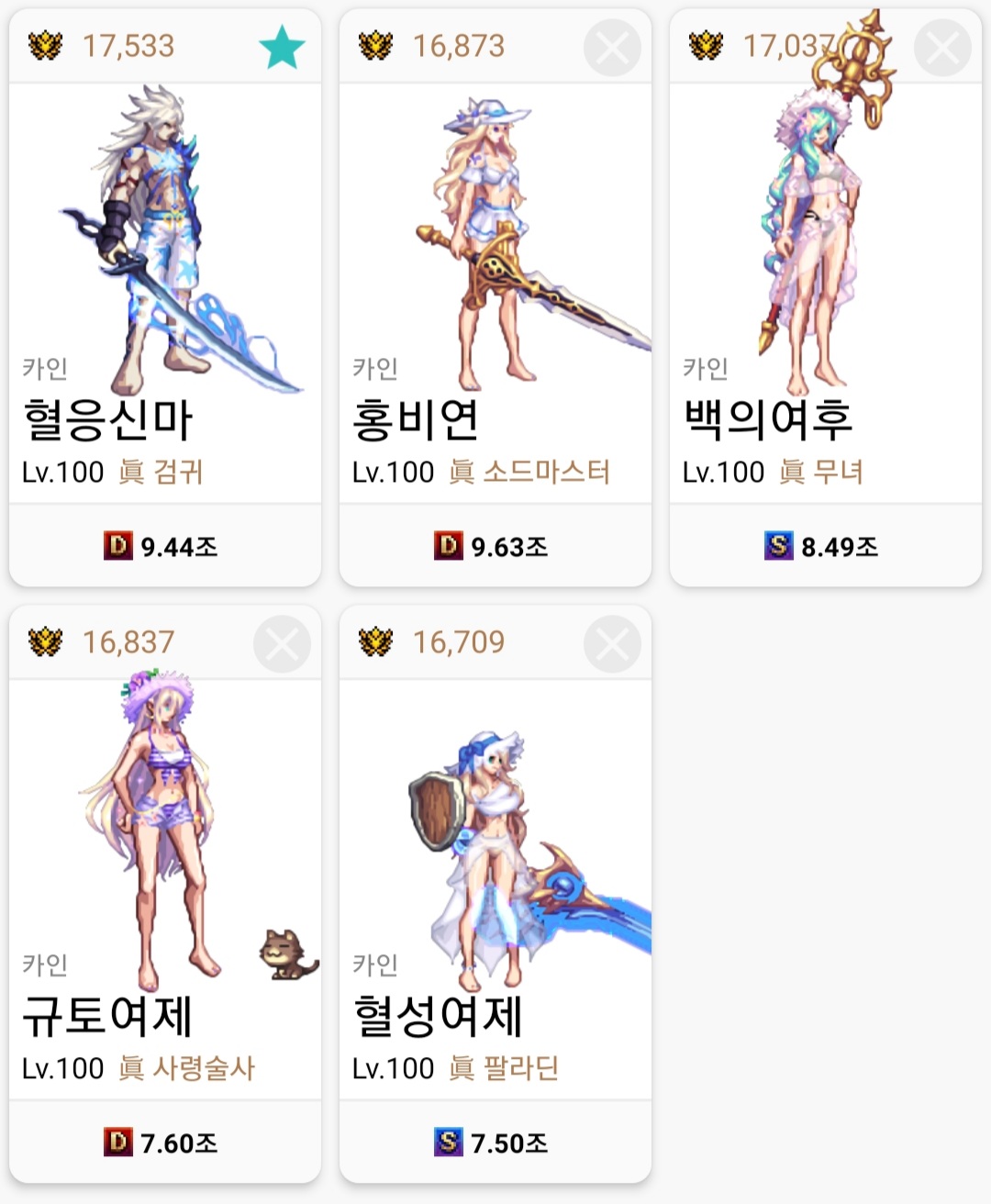Remove the 홍비연 character card
The image size is (991, 1204).
coord(612,48)
